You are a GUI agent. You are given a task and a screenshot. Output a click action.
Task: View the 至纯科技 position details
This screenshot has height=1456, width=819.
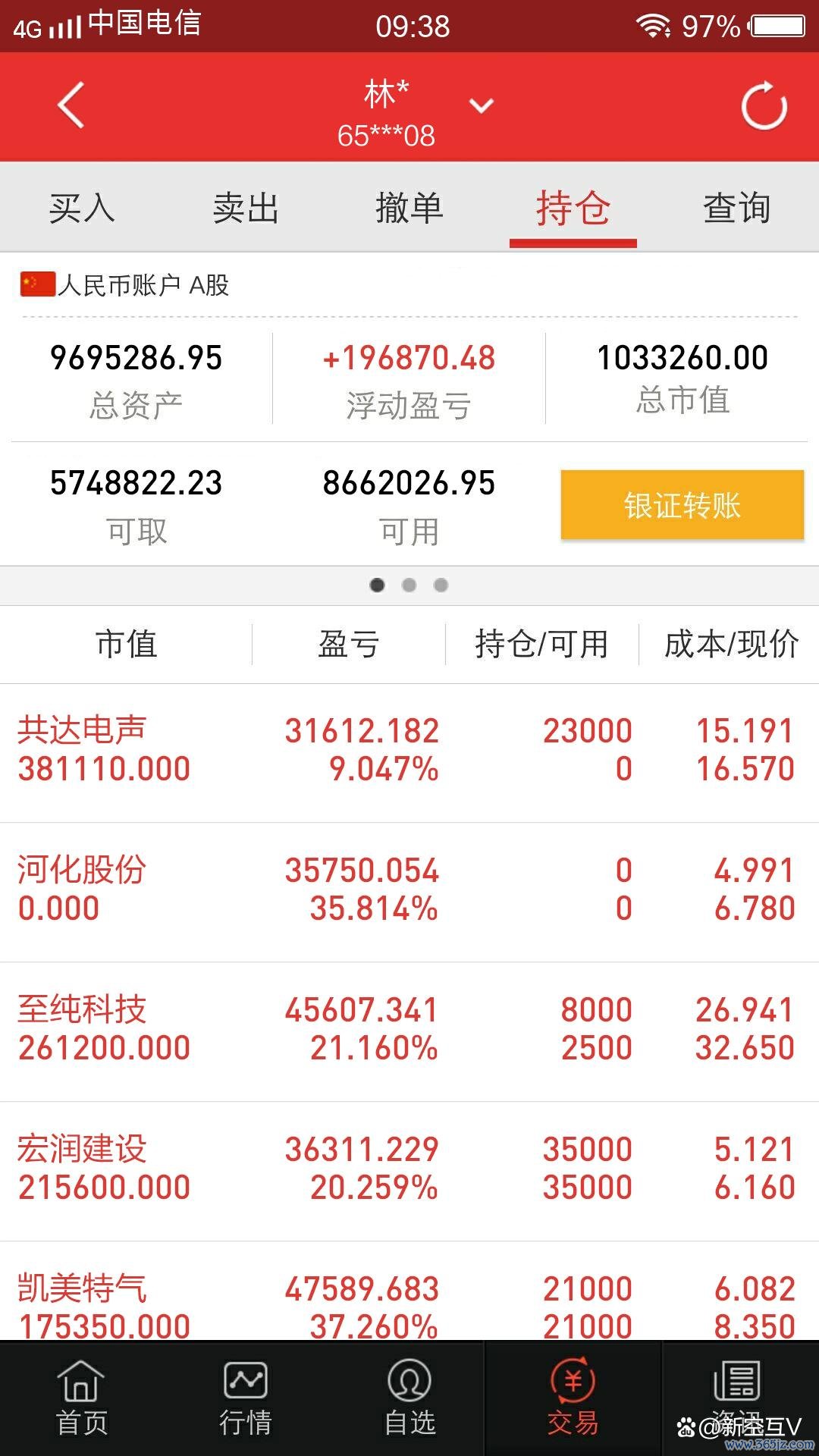point(409,1032)
